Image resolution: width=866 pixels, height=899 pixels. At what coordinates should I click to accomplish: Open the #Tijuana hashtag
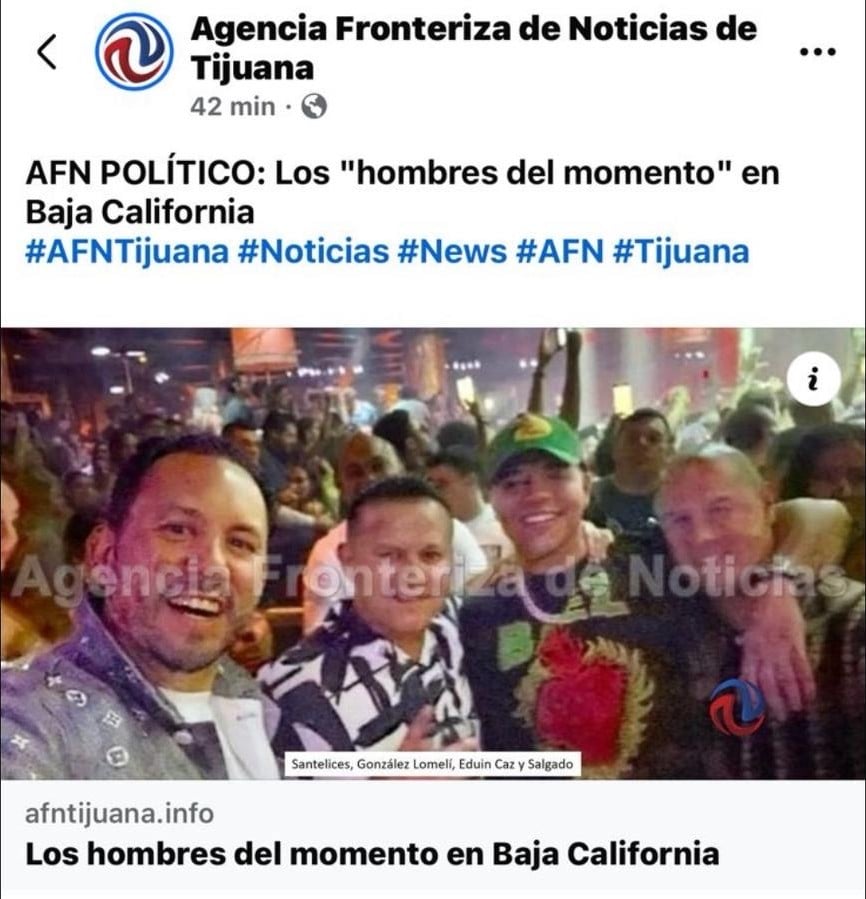point(680,250)
